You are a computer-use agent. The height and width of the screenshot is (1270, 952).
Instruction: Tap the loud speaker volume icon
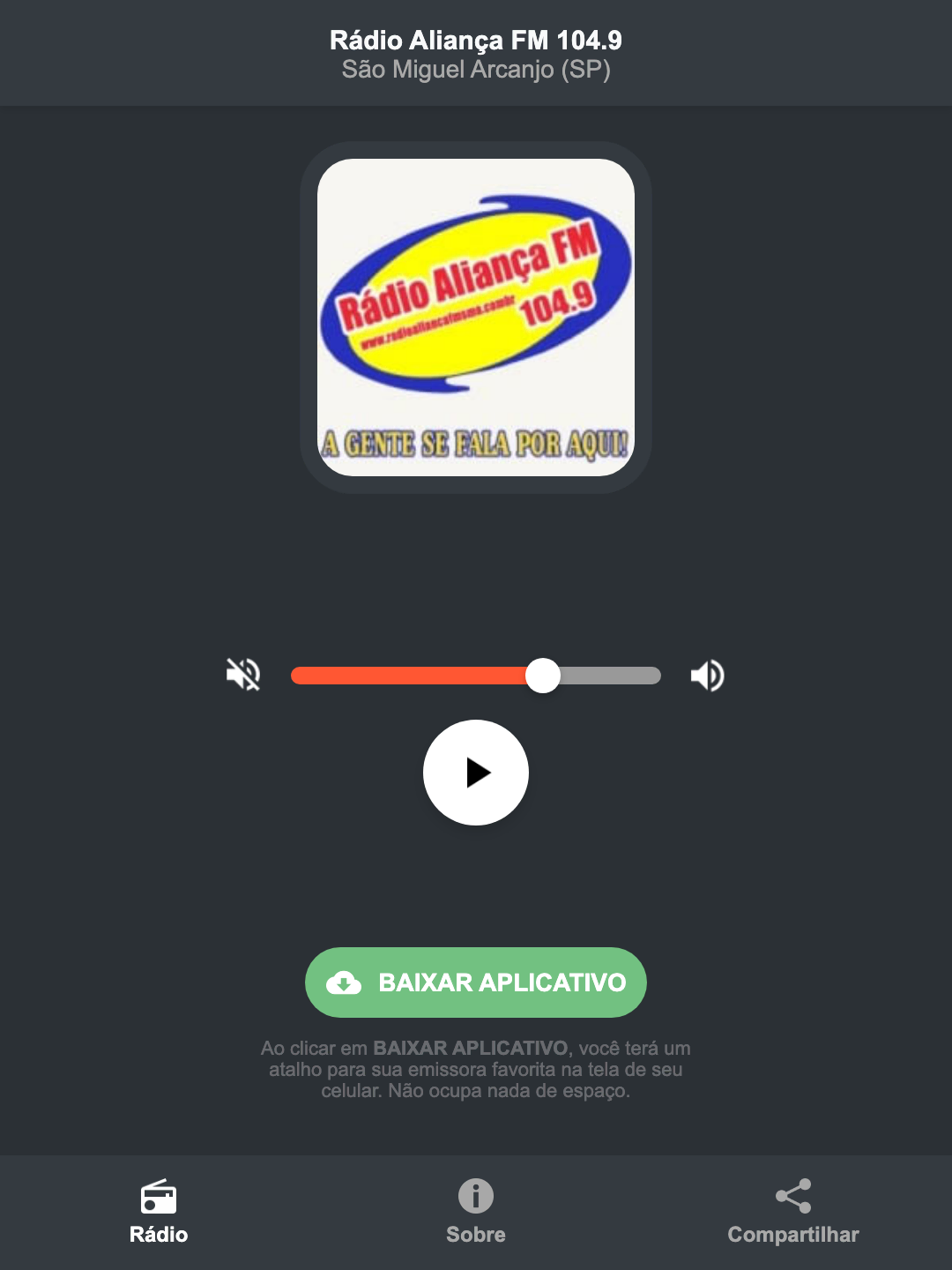click(x=707, y=675)
